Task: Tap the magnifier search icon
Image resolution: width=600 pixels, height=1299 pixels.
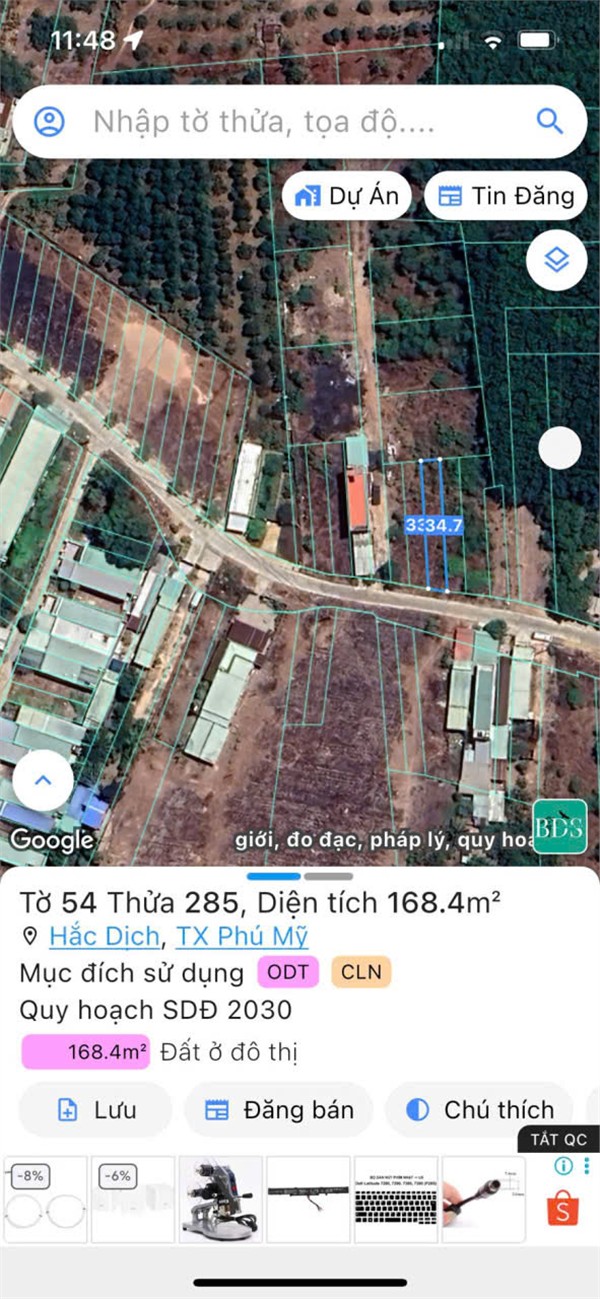Action: [550, 122]
